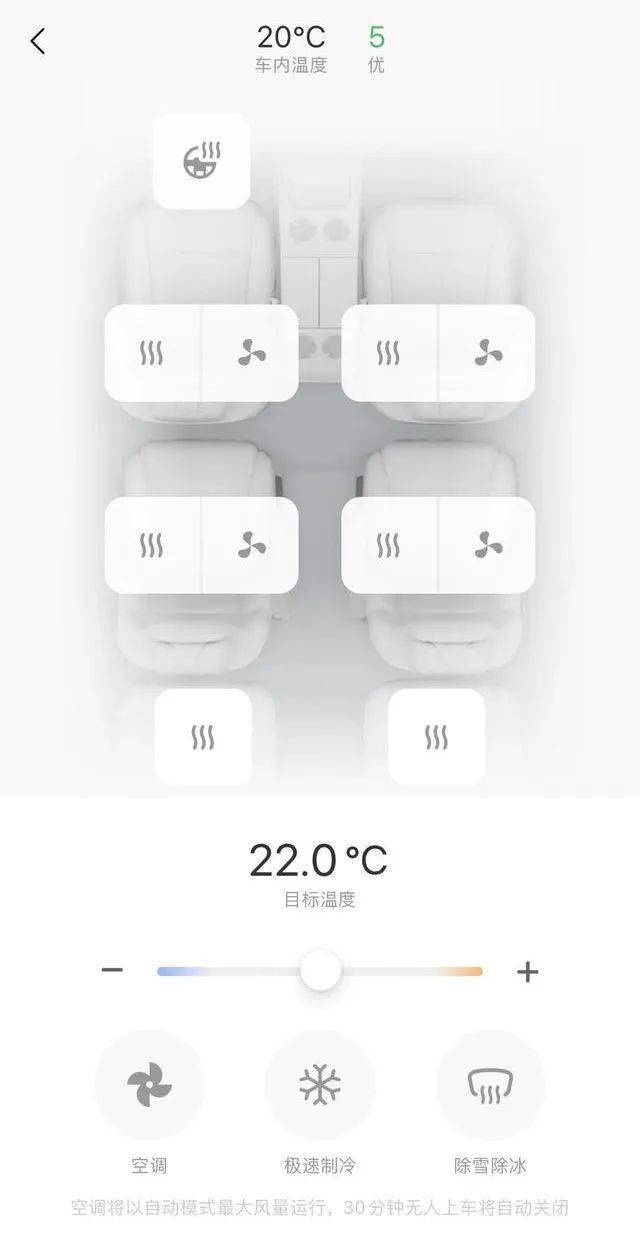Enable second row right seat heating

click(388, 545)
